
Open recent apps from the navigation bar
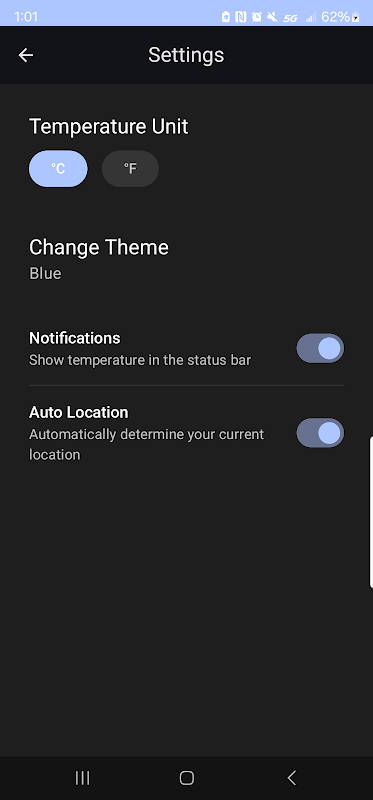tap(82, 778)
